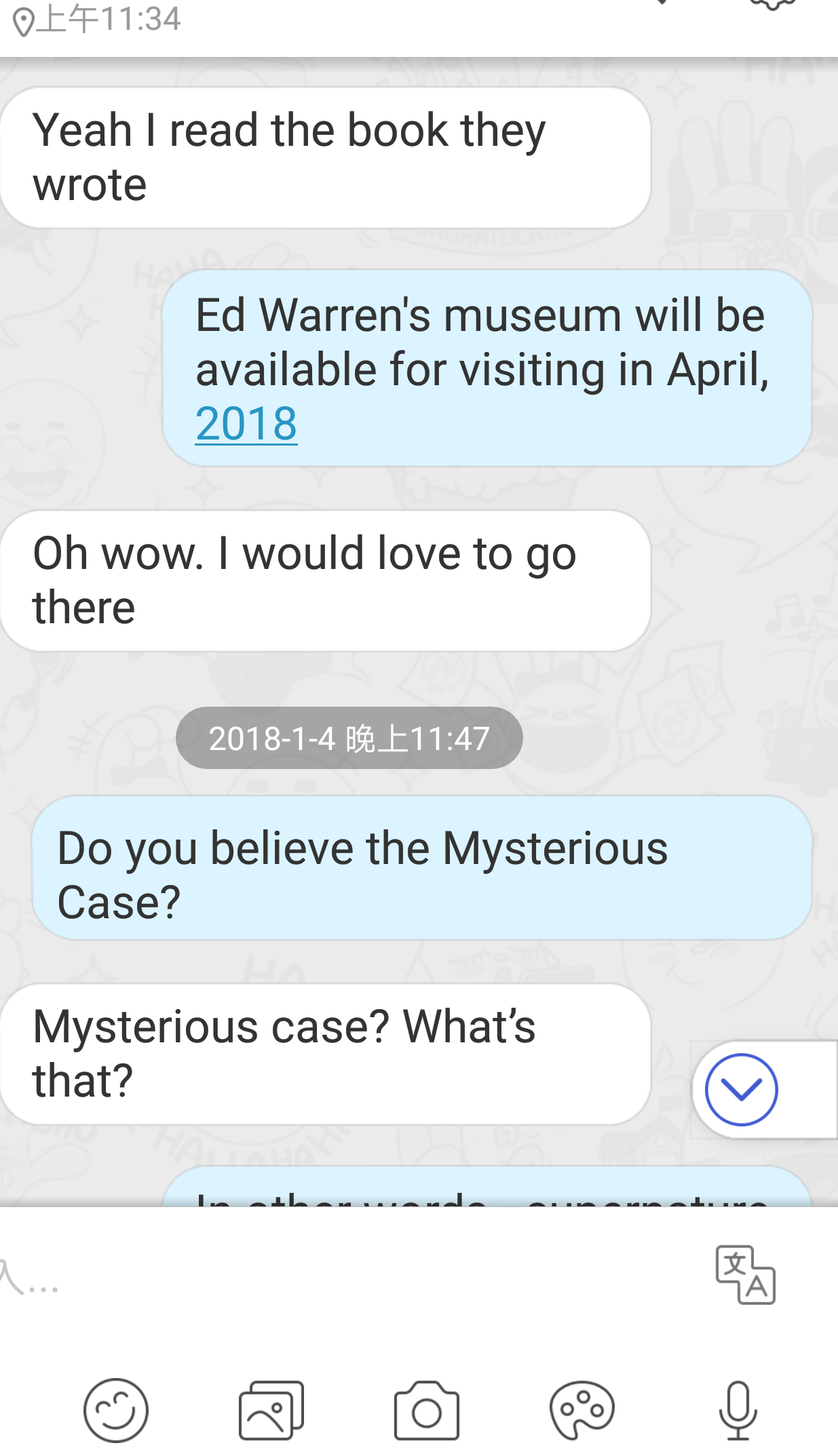Record a voice message with microphone
Viewport: 838px width, 1456px height.
(x=738, y=1411)
